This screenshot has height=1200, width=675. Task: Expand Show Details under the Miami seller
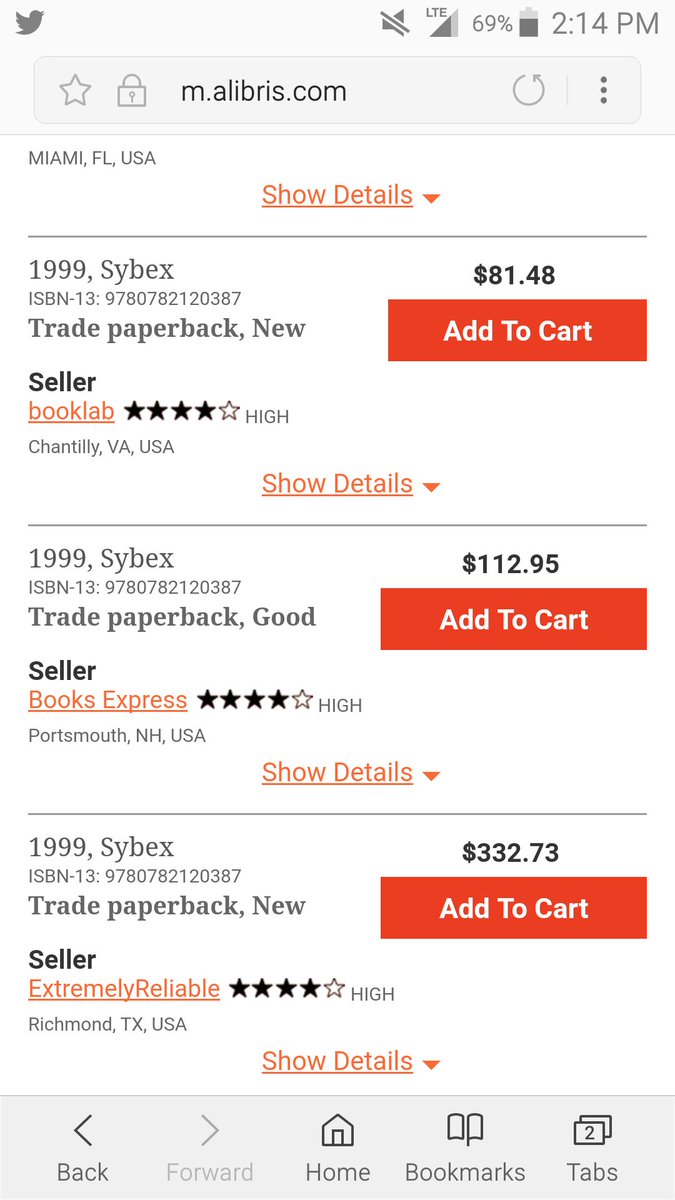(351, 195)
